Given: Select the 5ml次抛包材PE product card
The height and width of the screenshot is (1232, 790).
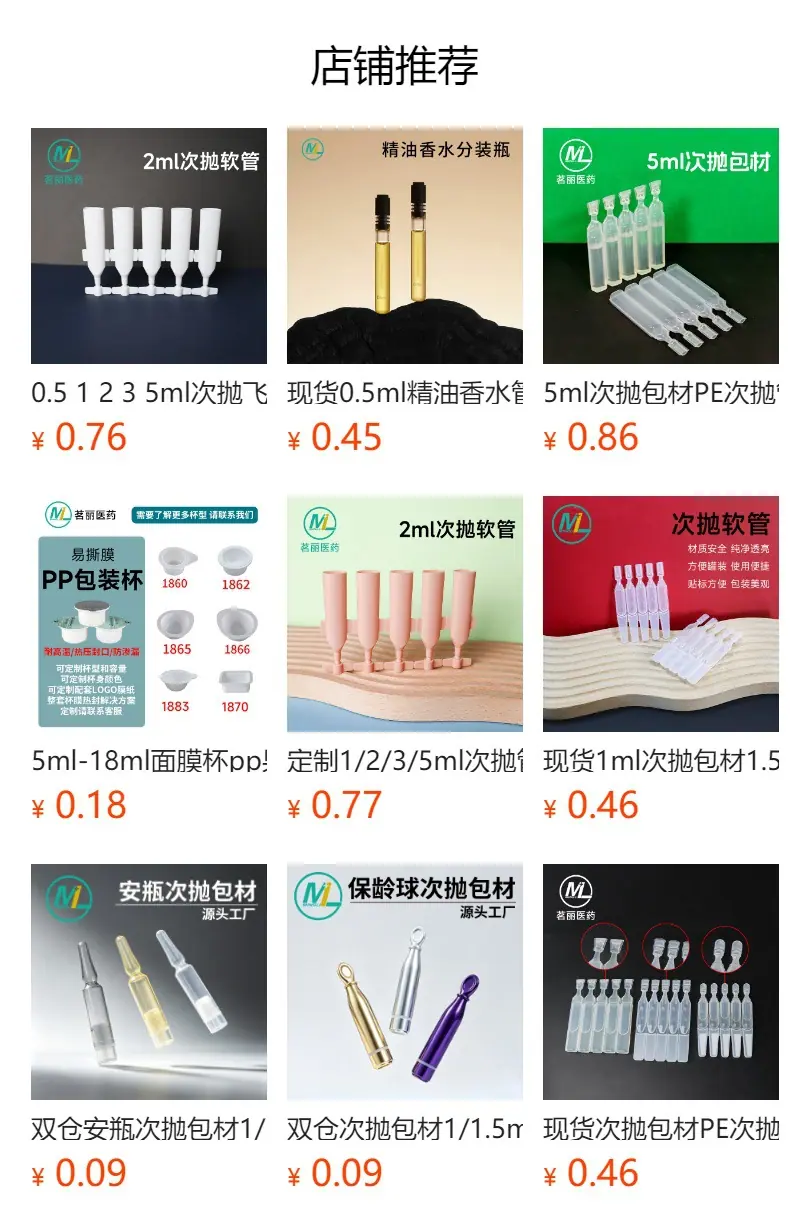Looking at the screenshot, I should pos(661,292).
